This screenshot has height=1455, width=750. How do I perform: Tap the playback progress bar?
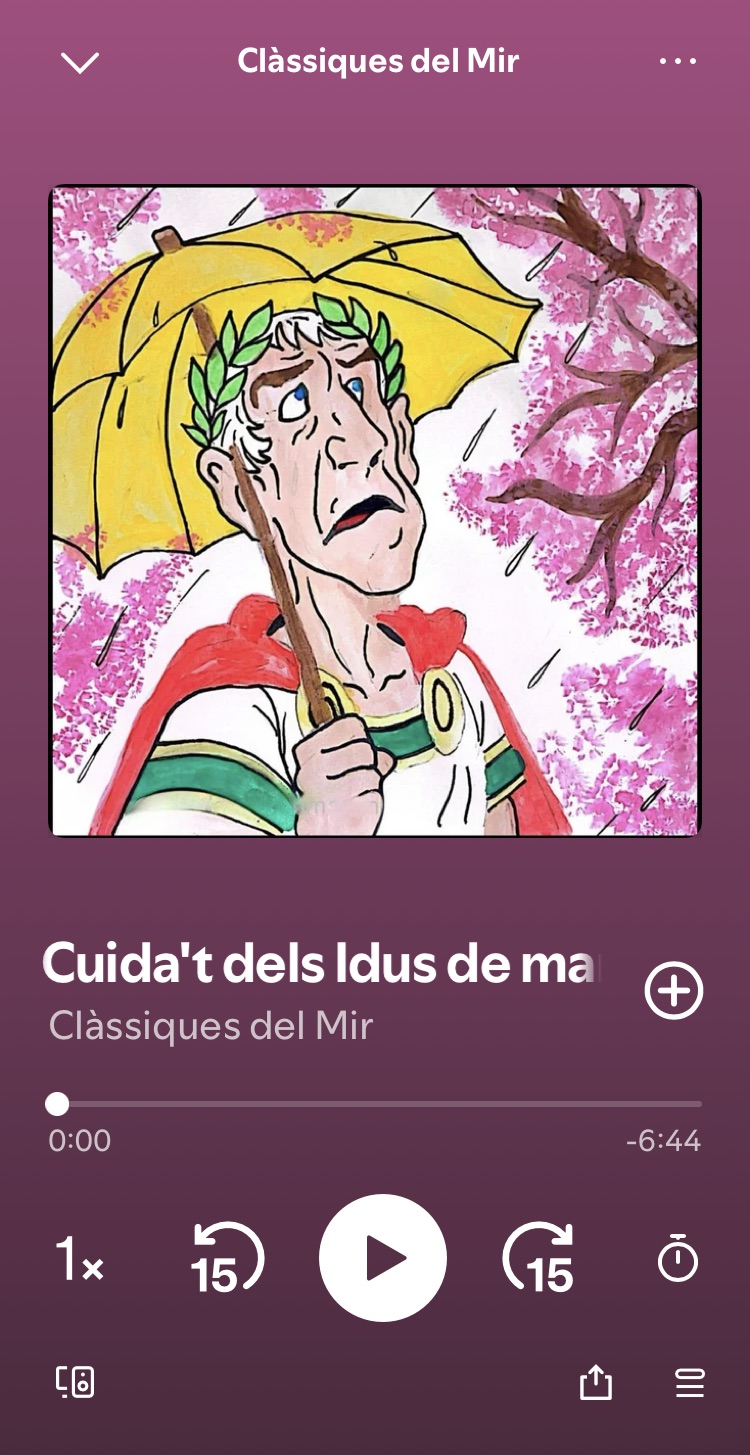point(380,1104)
